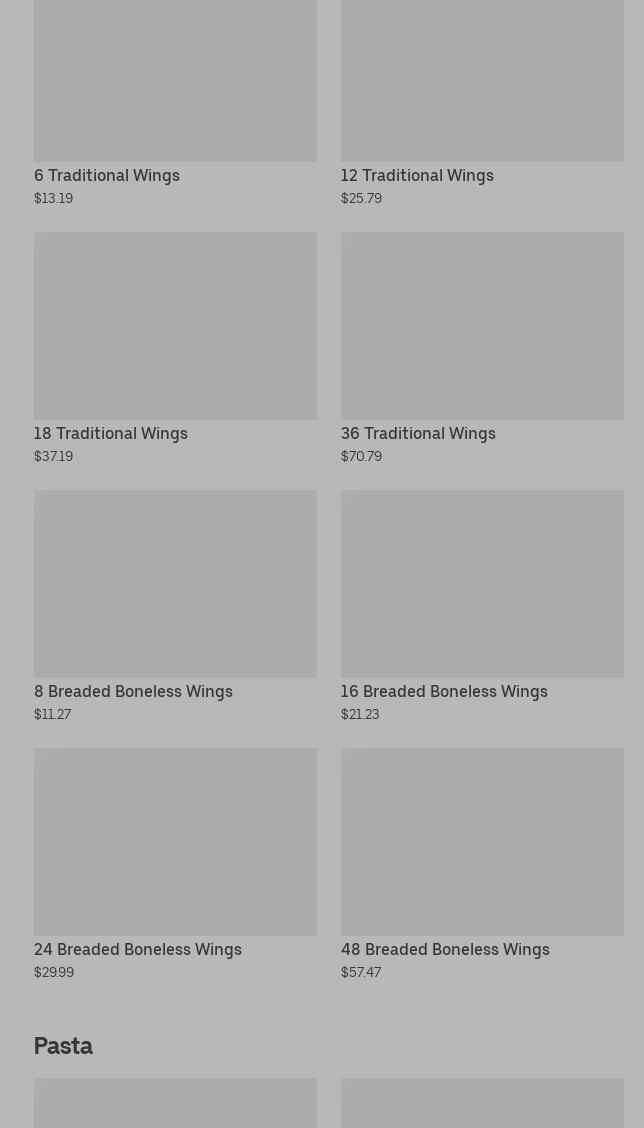This screenshot has height=1128, width=644.
Task: View 48 Breaded Boneless Wings details
Action: [482, 864]
